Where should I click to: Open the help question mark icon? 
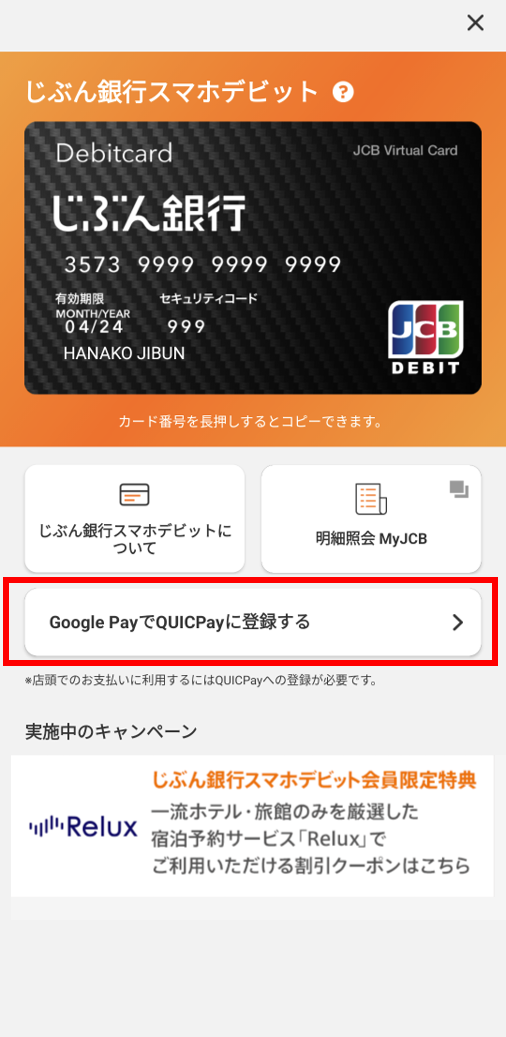click(x=343, y=91)
